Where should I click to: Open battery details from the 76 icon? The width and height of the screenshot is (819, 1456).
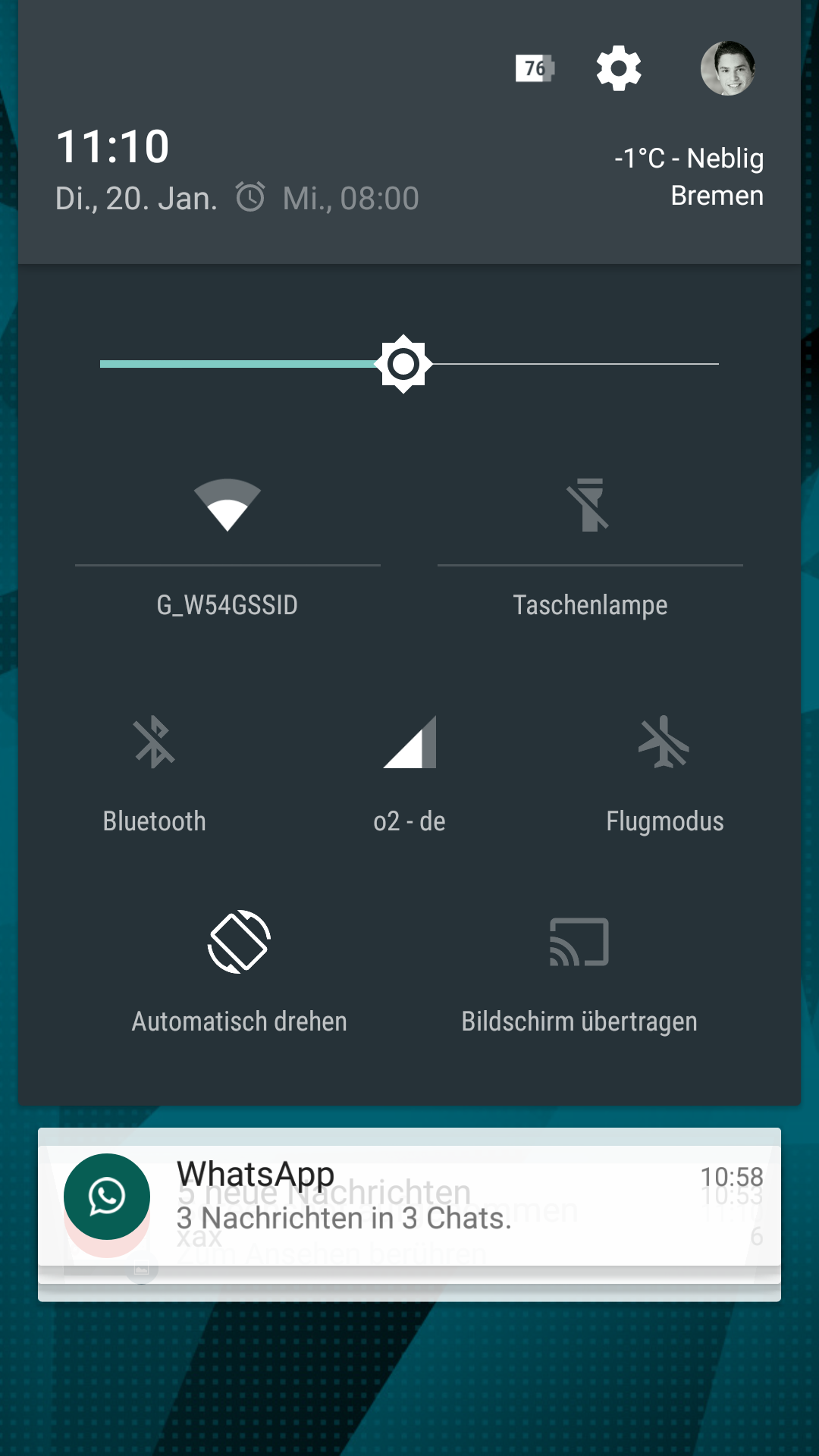(x=535, y=68)
